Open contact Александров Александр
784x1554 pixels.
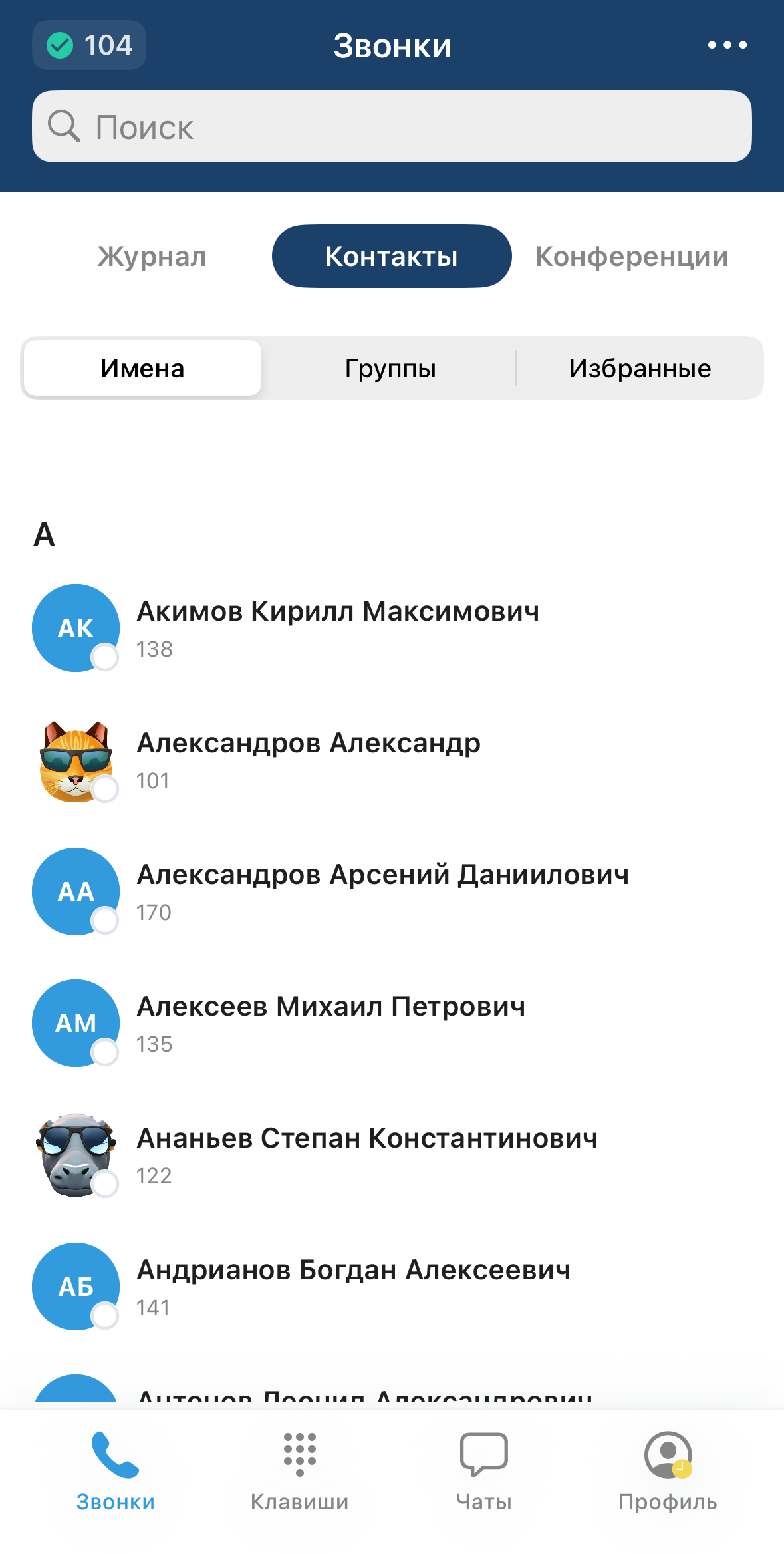309,759
